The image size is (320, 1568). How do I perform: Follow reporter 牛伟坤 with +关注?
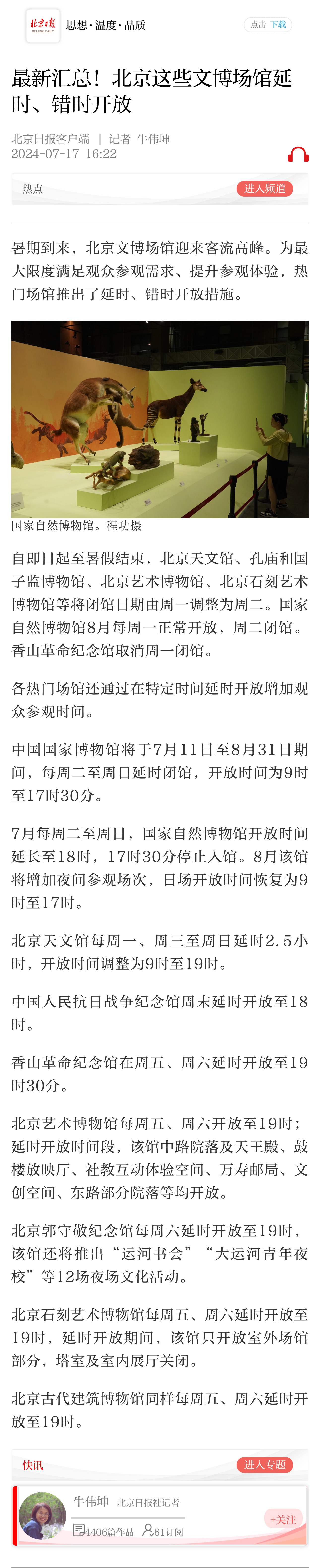(283, 1519)
